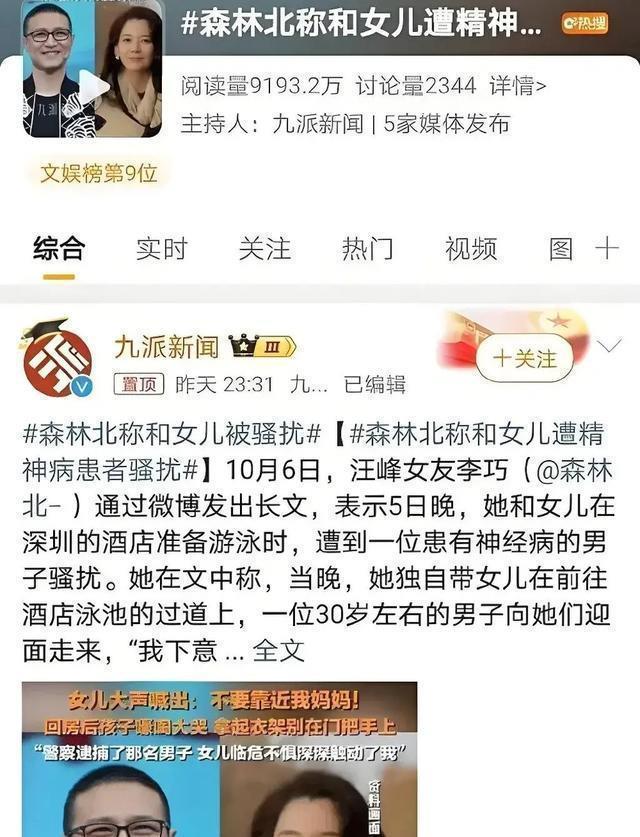Open hashtag #森林北称和女儿被骚扰#
This screenshot has height=837, width=640.
(x=171, y=434)
